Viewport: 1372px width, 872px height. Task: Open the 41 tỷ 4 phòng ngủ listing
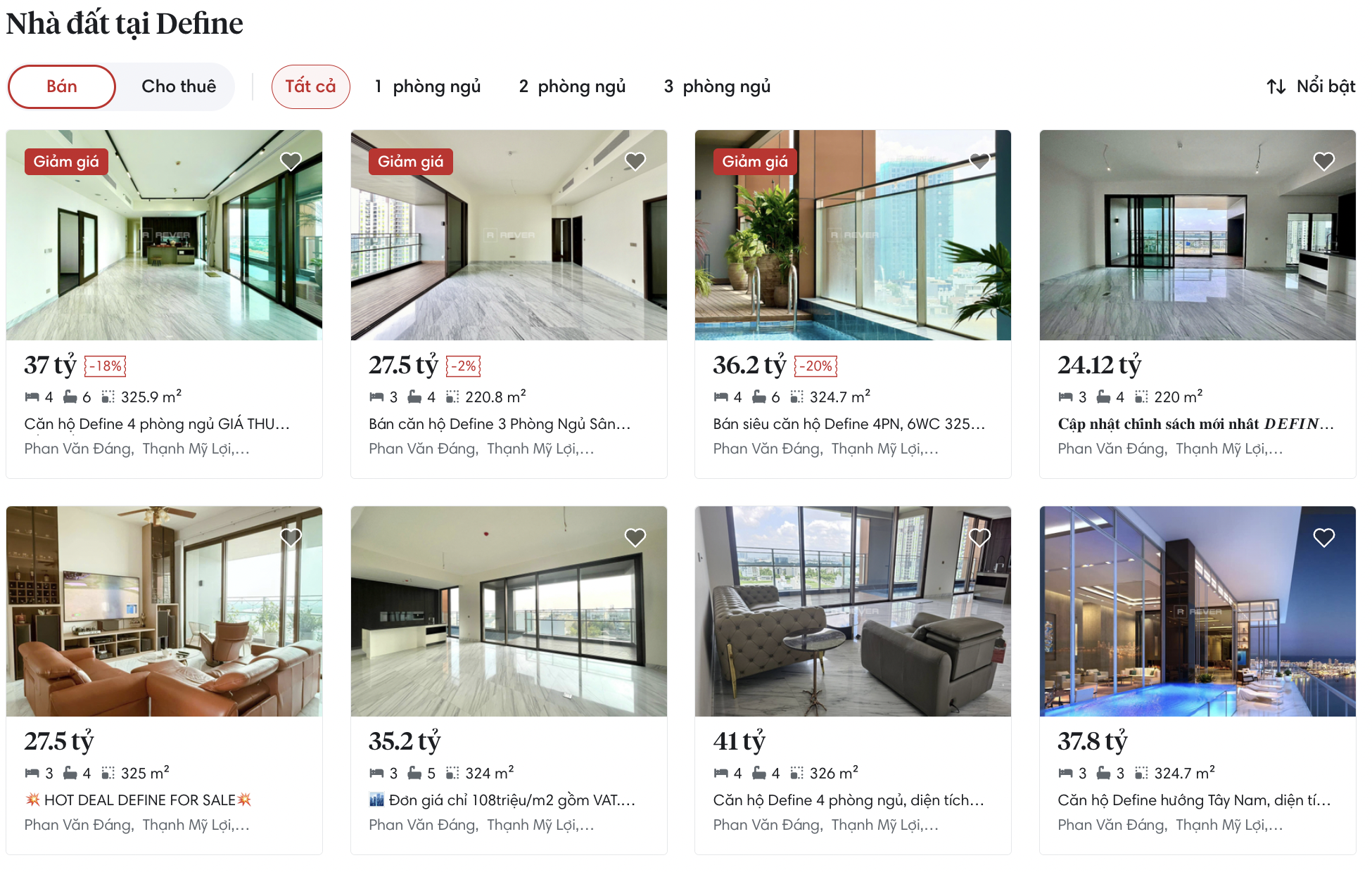coord(848,800)
